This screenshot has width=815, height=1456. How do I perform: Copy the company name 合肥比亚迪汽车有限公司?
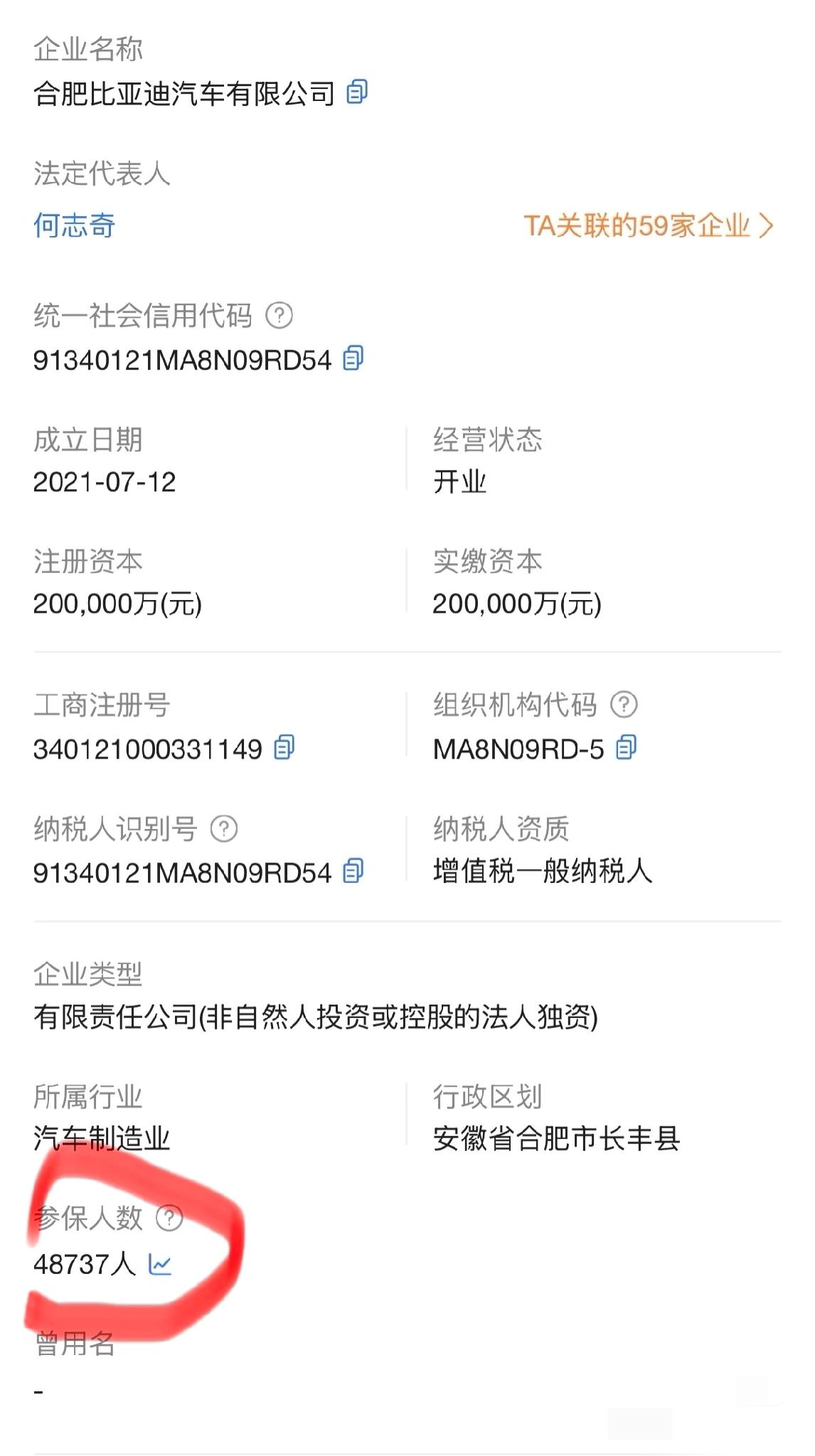pyautogui.click(x=356, y=92)
